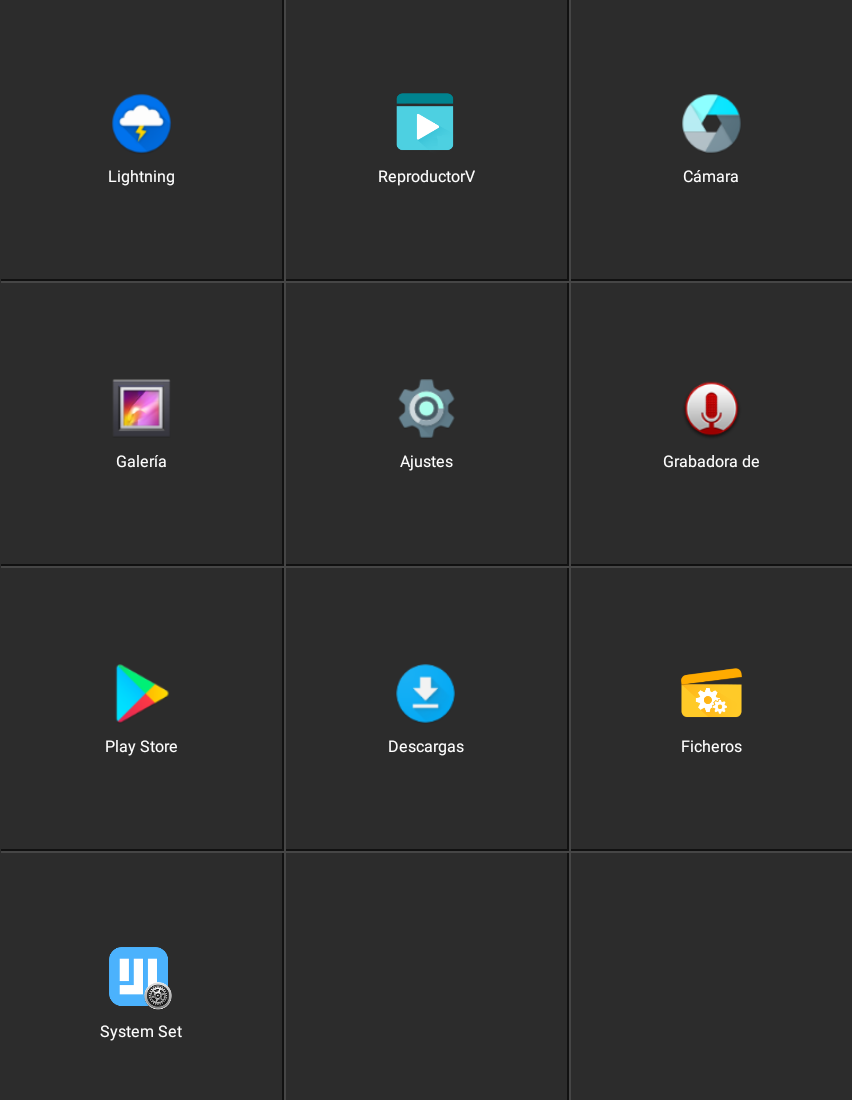Open the Descargas downloads app
The width and height of the screenshot is (852, 1100).
(x=425, y=693)
